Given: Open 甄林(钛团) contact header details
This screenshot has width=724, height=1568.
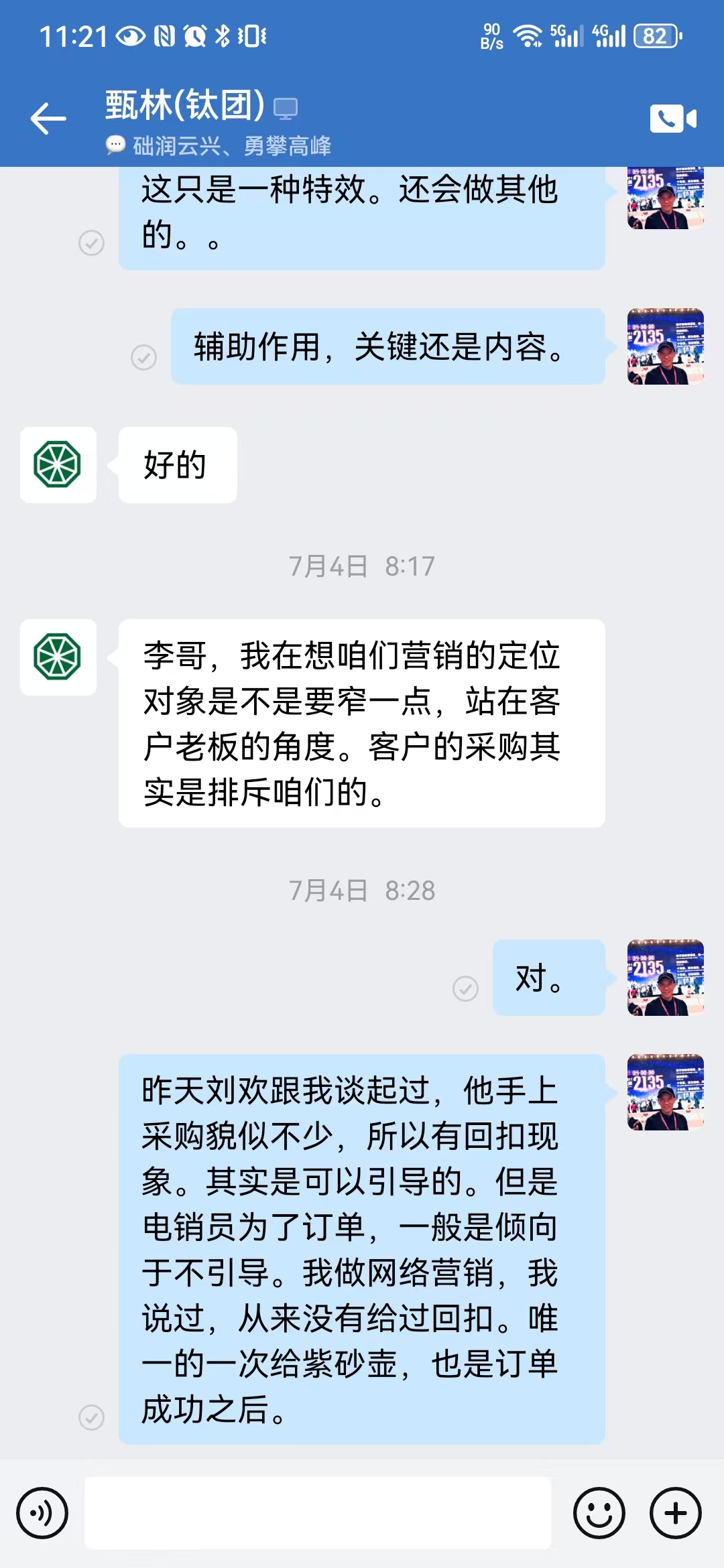Looking at the screenshot, I should coord(185,105).
